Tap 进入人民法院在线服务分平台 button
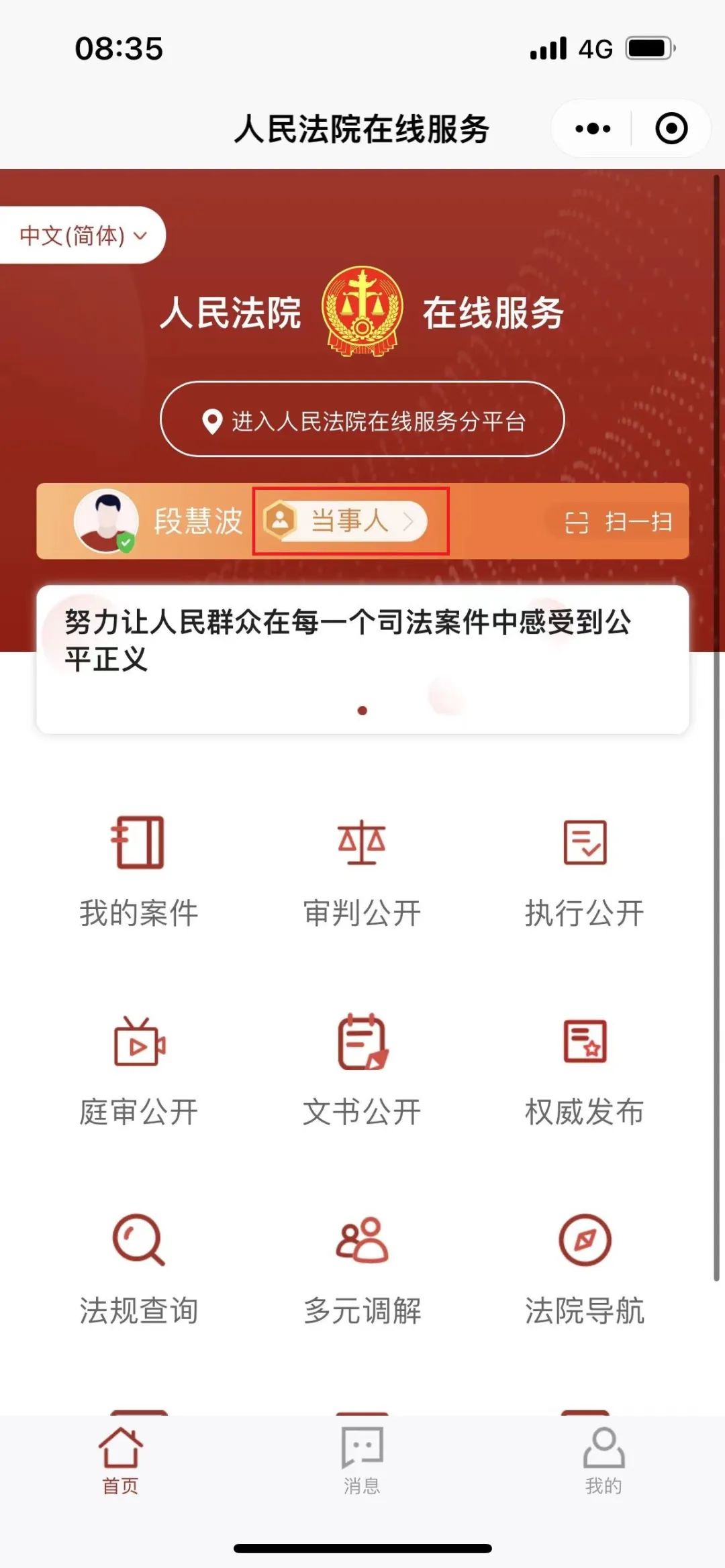725x1568 pixels. pyautogui.click(x=362, y=420)
